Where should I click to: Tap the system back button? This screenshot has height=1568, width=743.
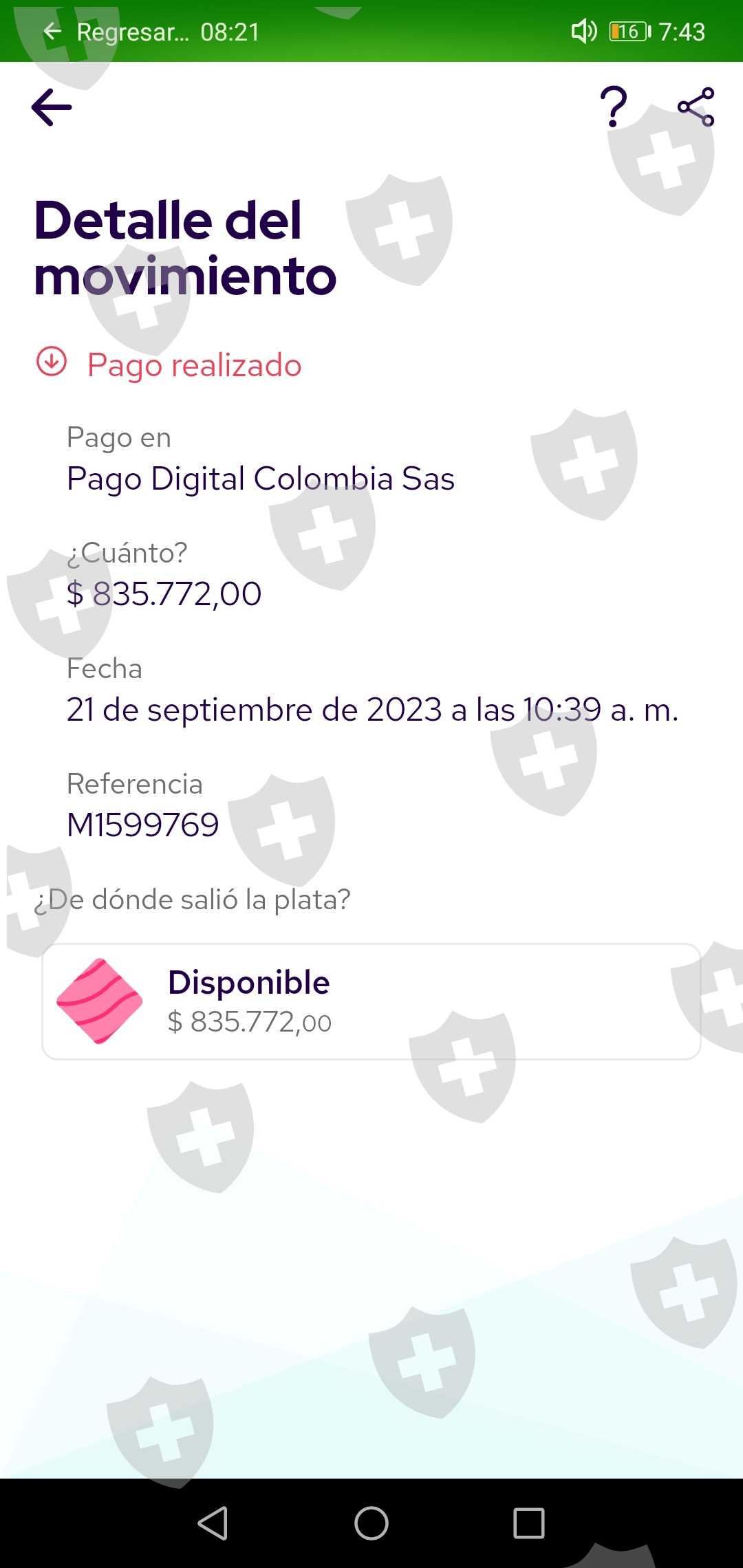click(213, 1523)
